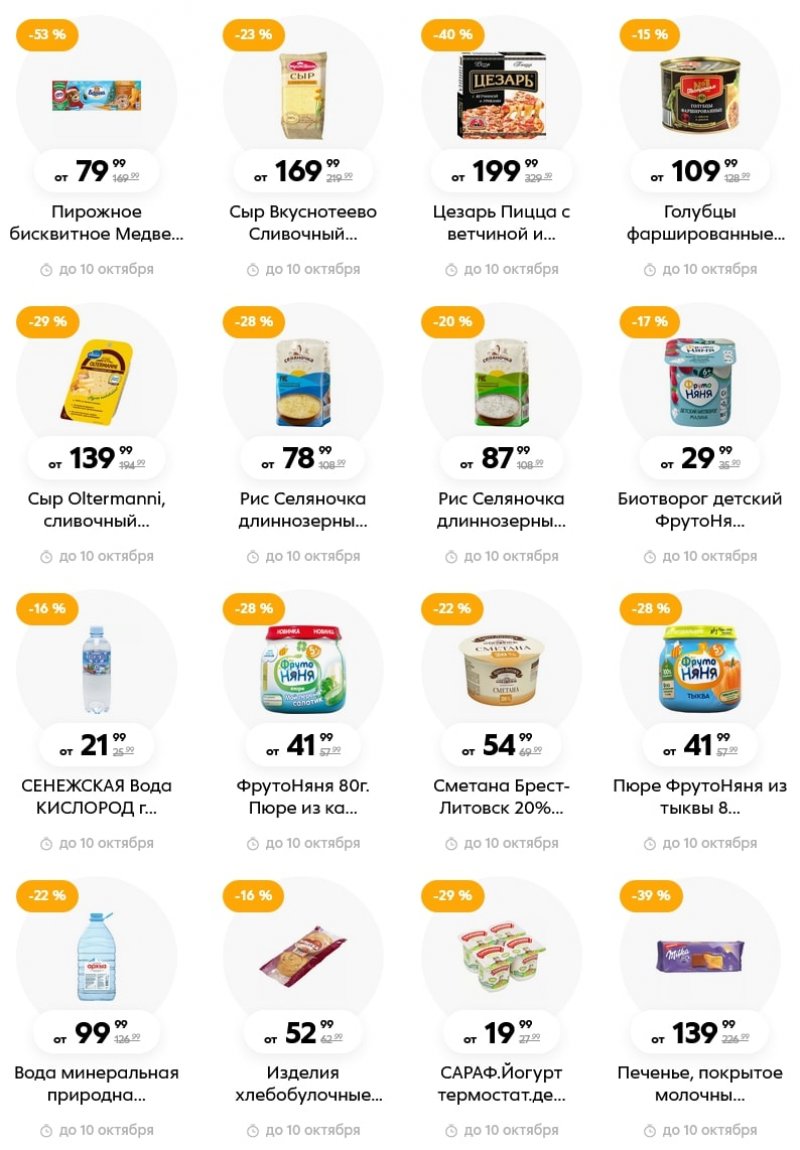Select the ФрутоНяня 80г. Пюре из ка… product
This screenshot has width=800, height=1150.
pos(302,668)
